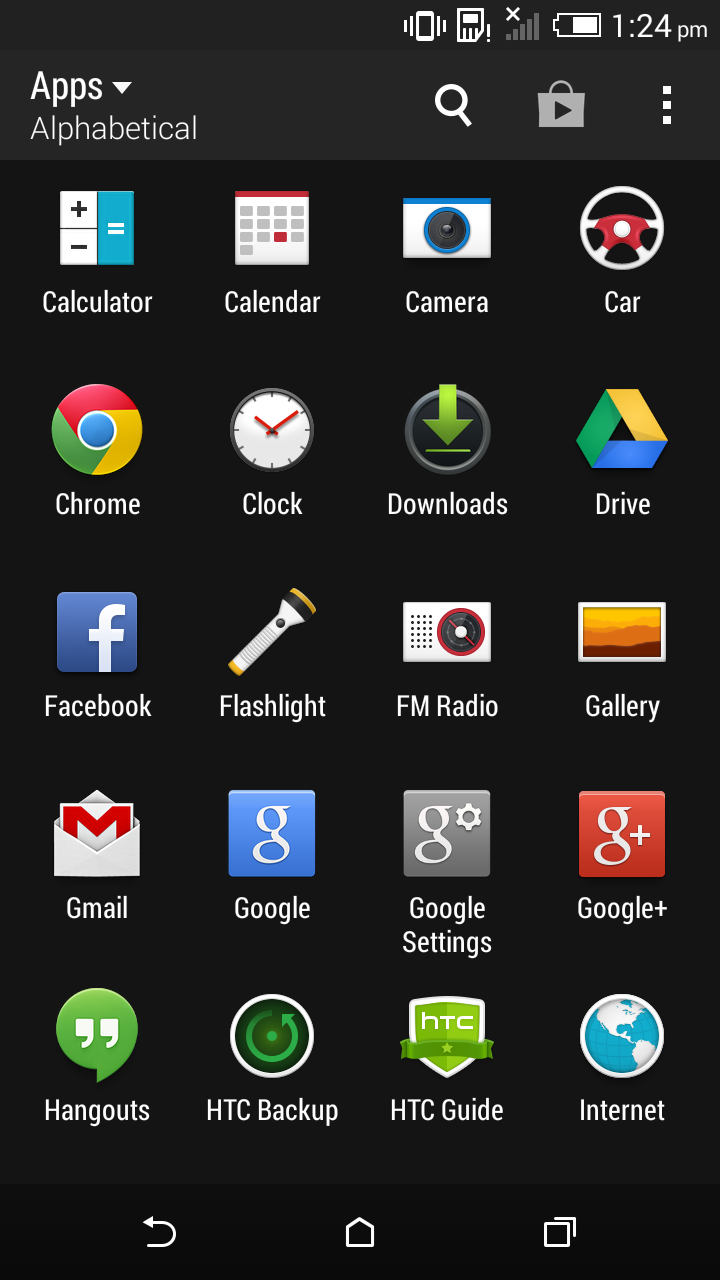The width and height of the screenshot is (720, 1280).
Task: Open the Clock app
Action: [x=272, y=452]
